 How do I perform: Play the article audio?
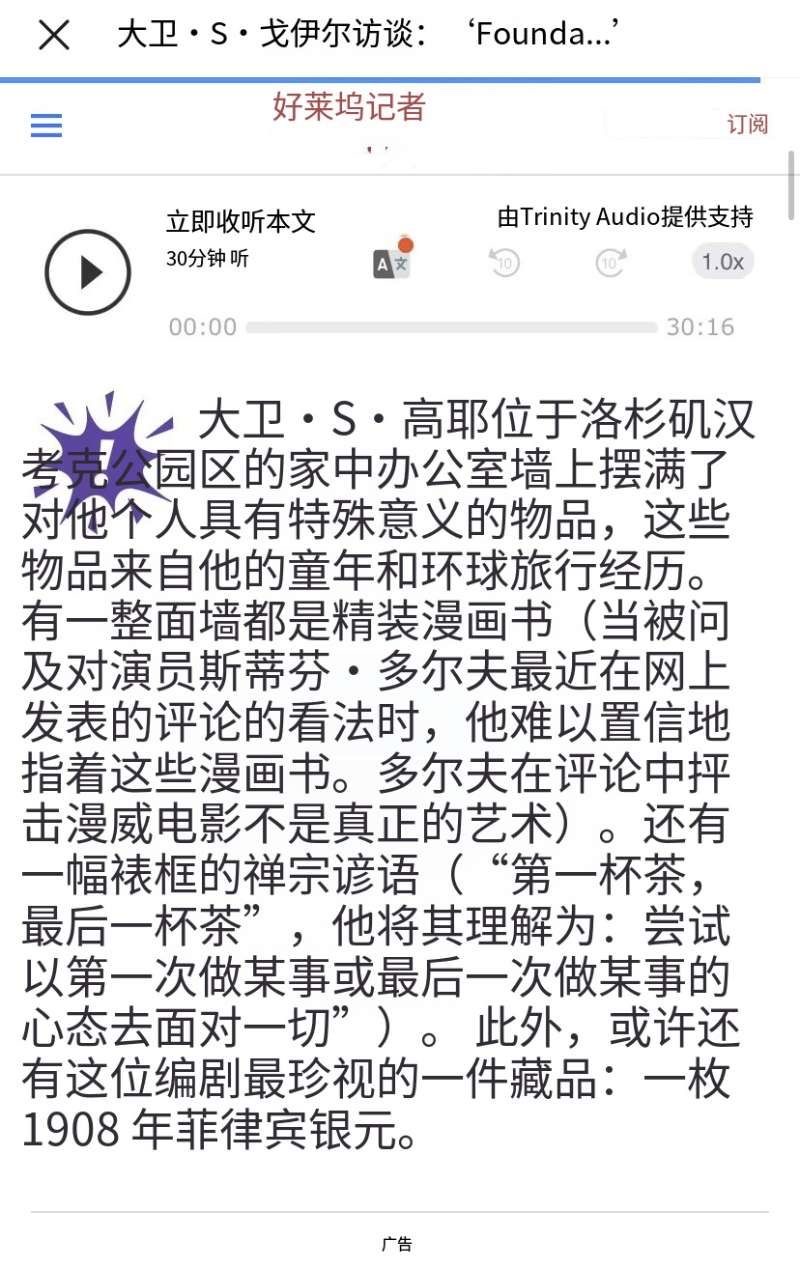point(88,272)
